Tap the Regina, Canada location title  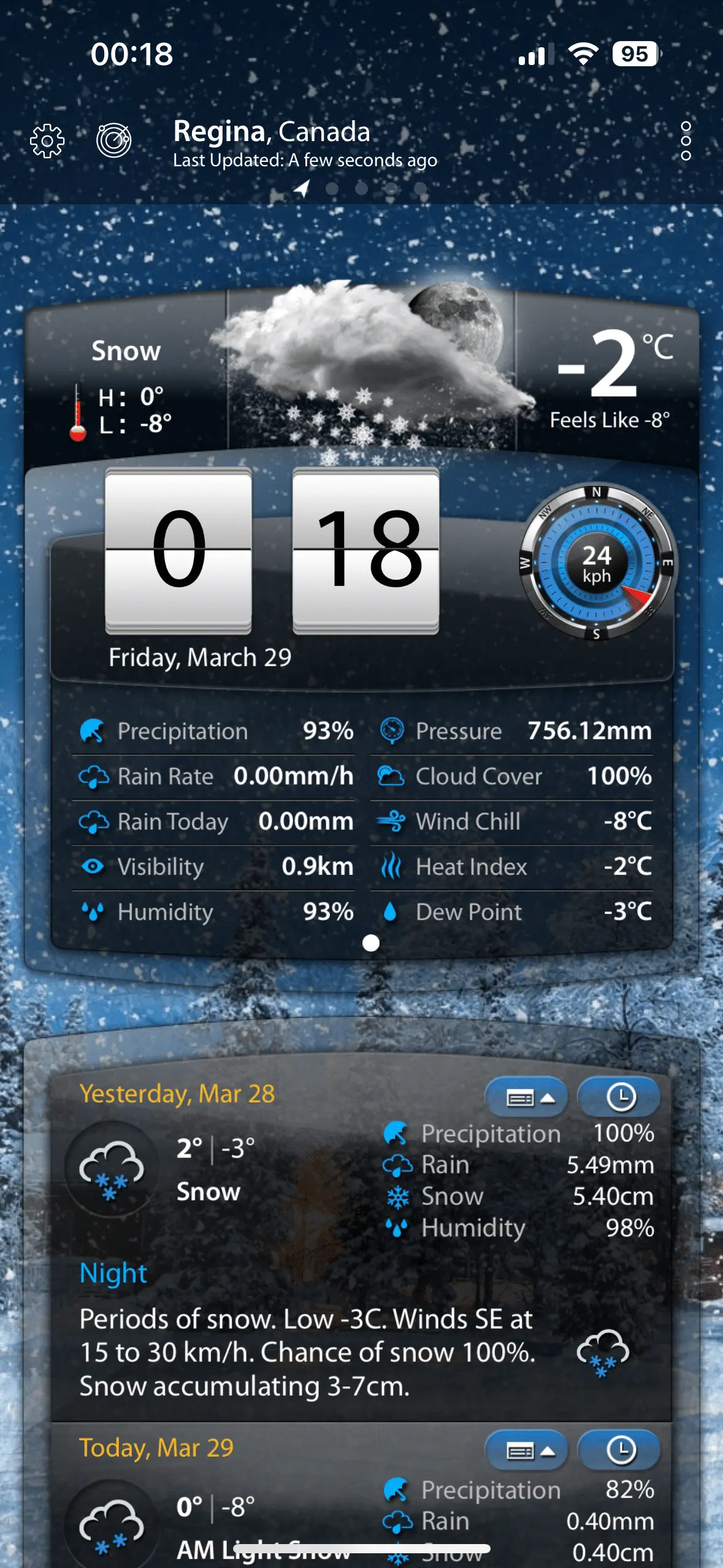coord(272,132)
